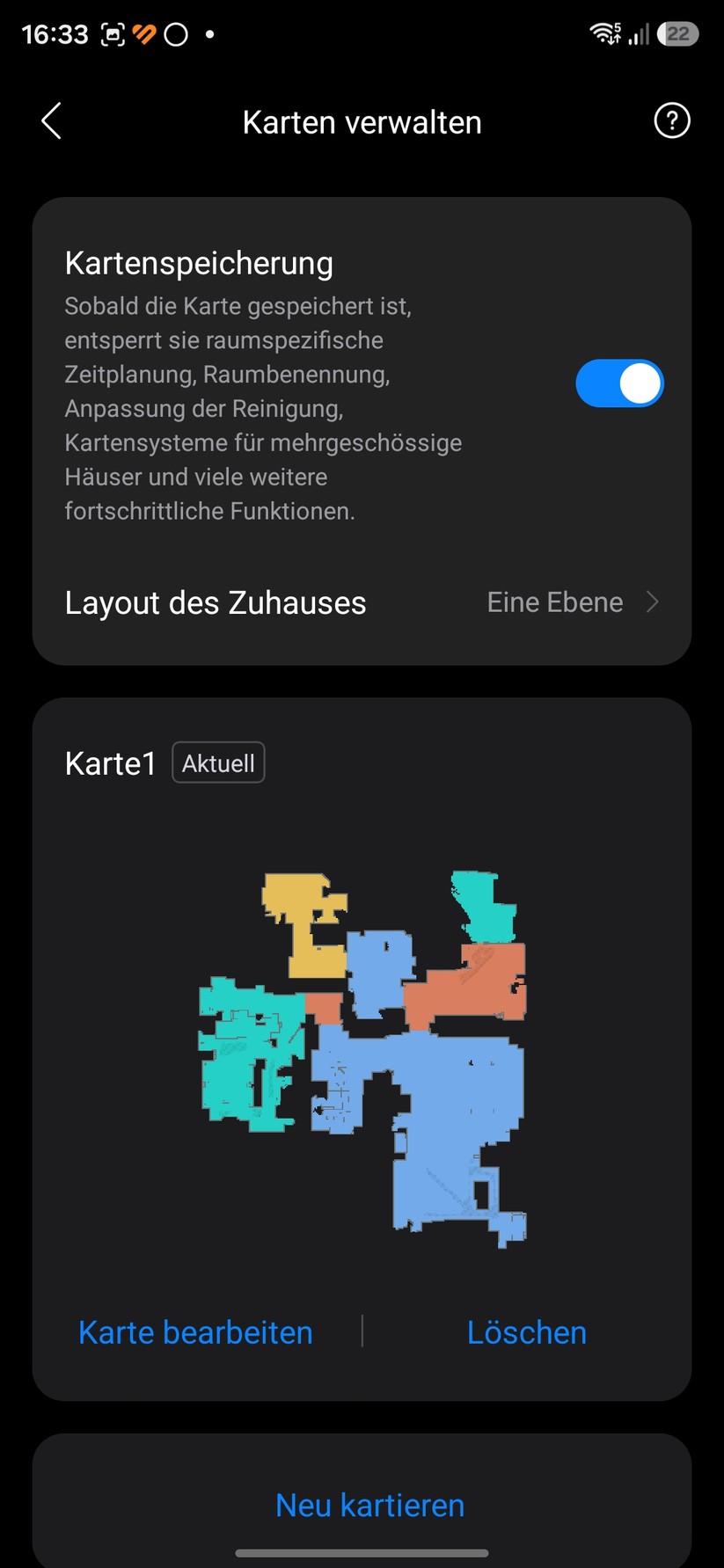The width and height of the screenshot is (724, 1568).
Task: Delete the map with Löschen
Action: (x=526, y=1332)
